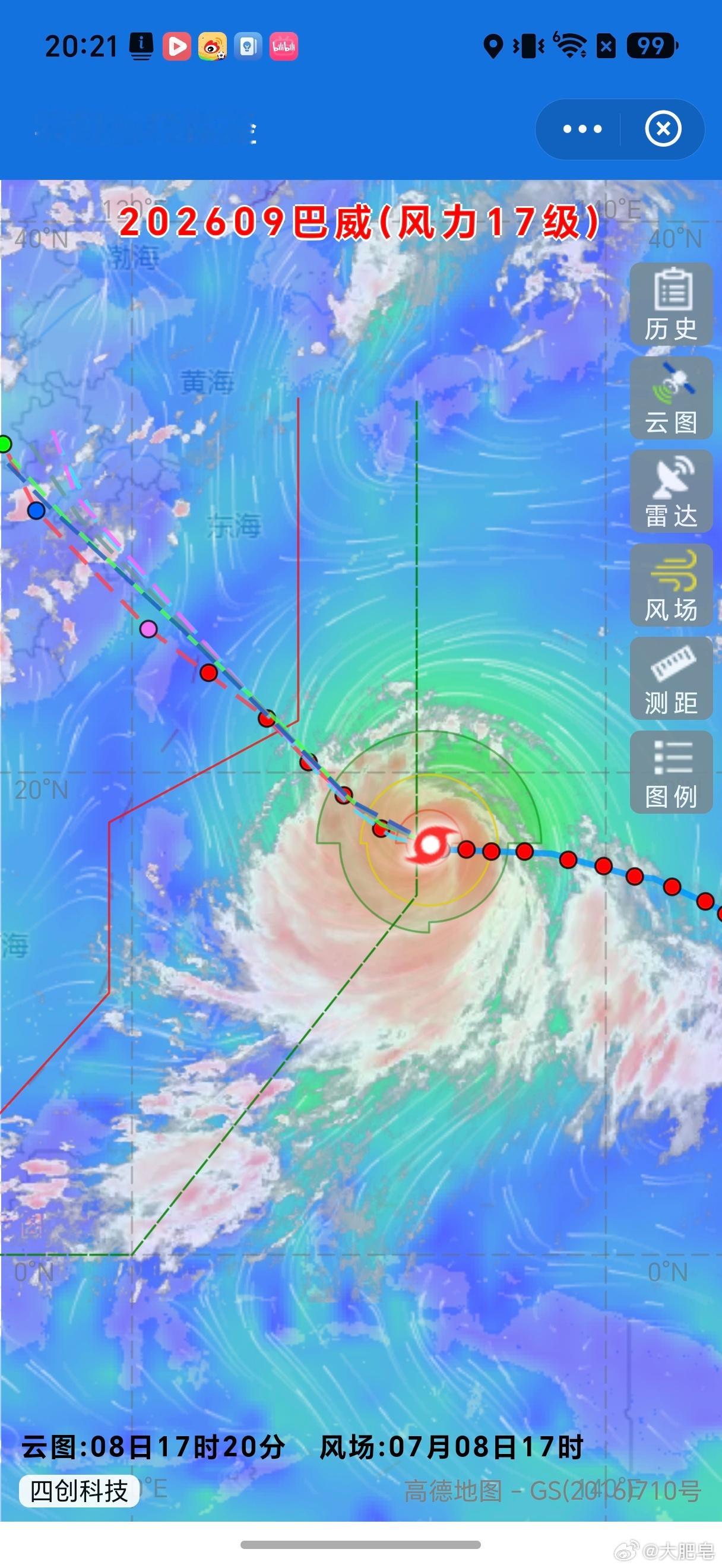Toggle the 风场 wind field layer
Screen dimensions: 722x1568
pos(671,586)
